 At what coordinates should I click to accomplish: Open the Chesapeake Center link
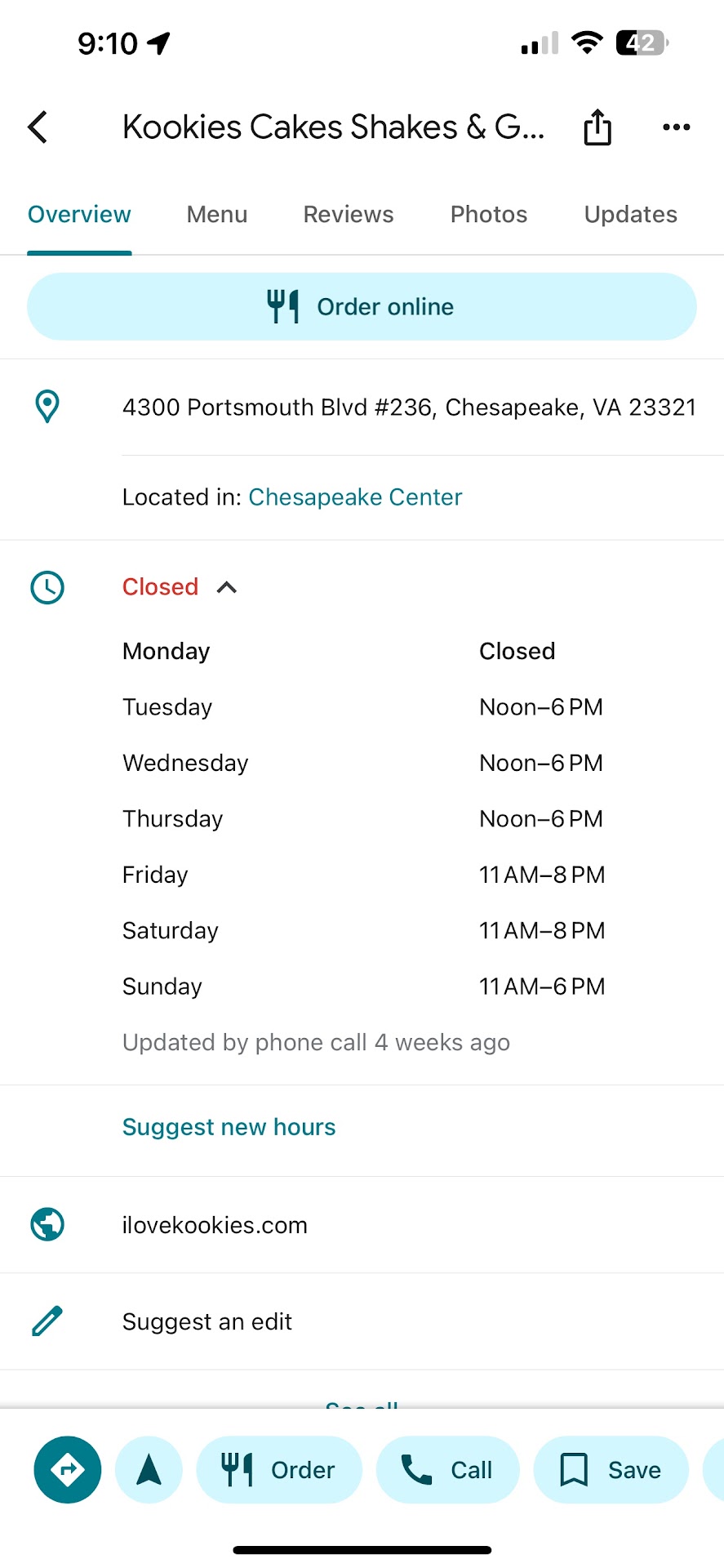tap(355, 497)
